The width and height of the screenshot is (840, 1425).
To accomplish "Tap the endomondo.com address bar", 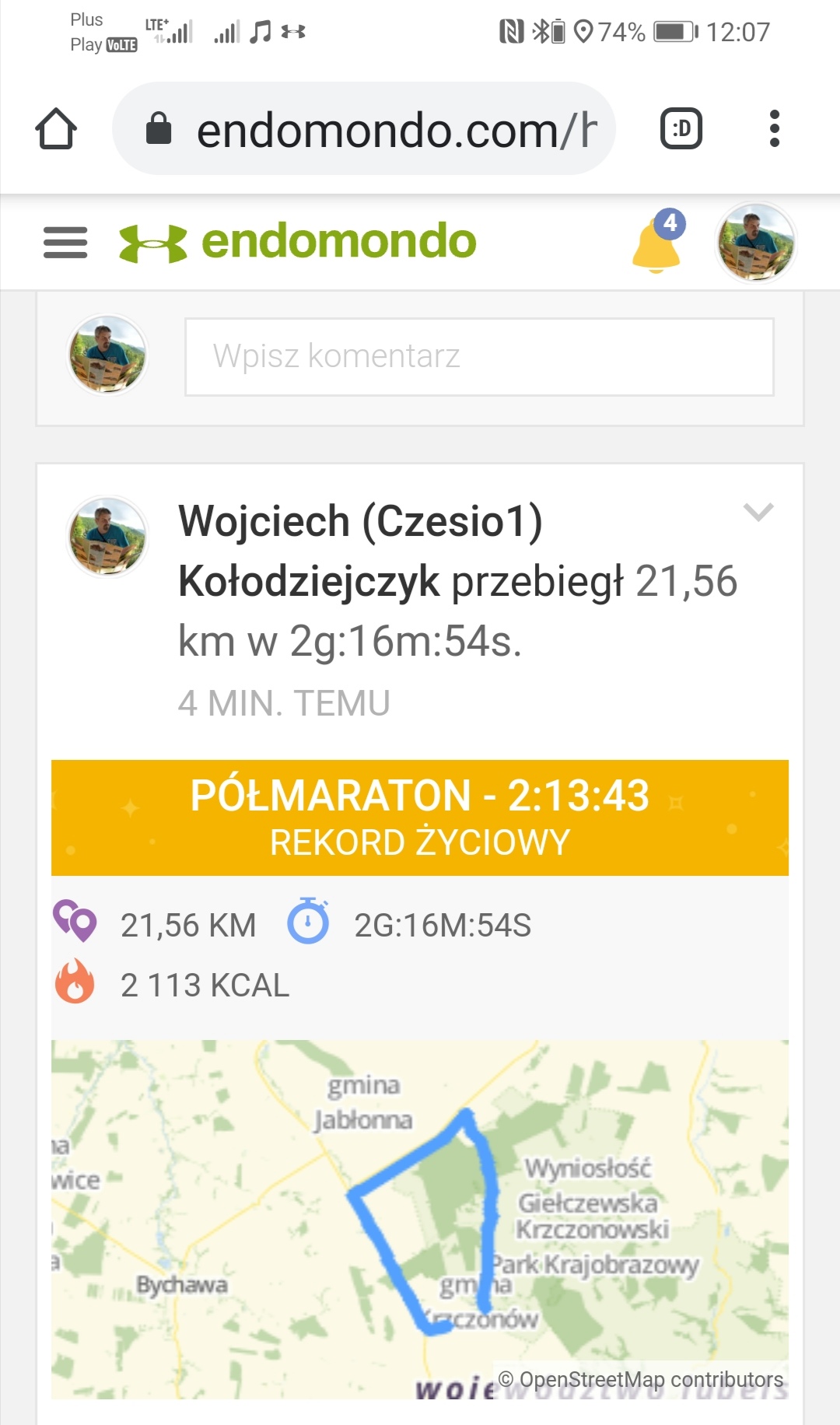I will coord(364,129).
